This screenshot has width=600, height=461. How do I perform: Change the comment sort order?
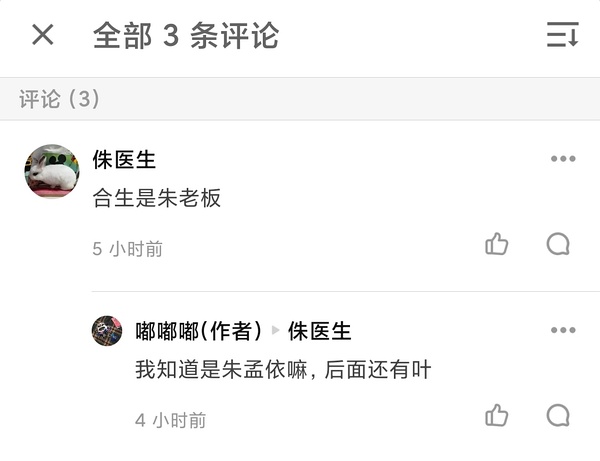(562, 35)
